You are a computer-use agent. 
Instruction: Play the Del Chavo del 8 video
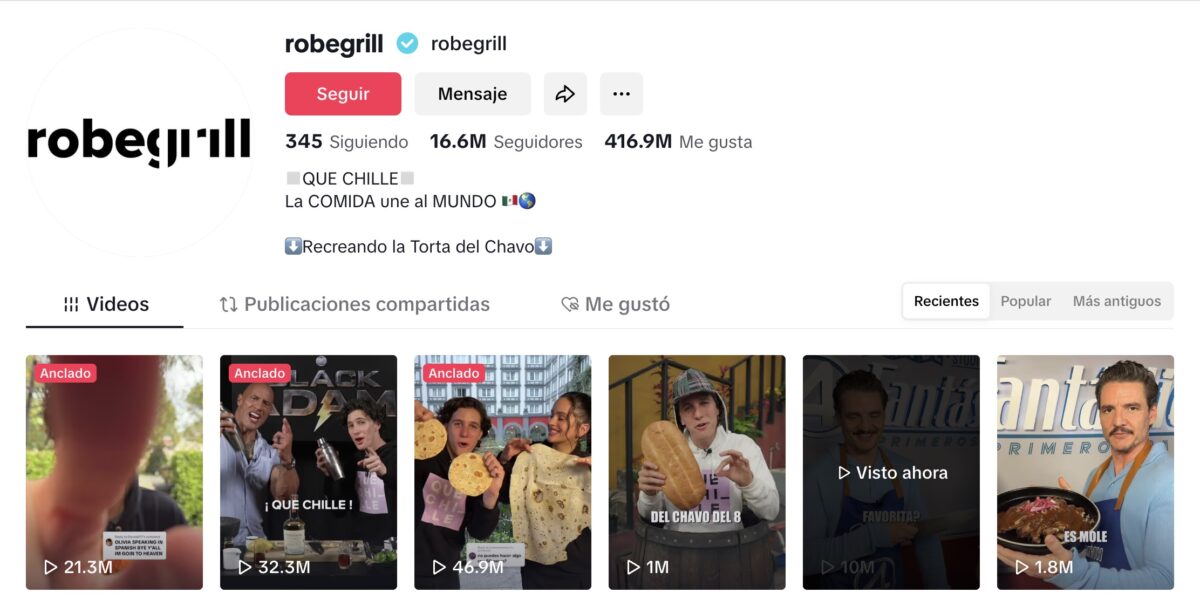(x=697, y=472)
